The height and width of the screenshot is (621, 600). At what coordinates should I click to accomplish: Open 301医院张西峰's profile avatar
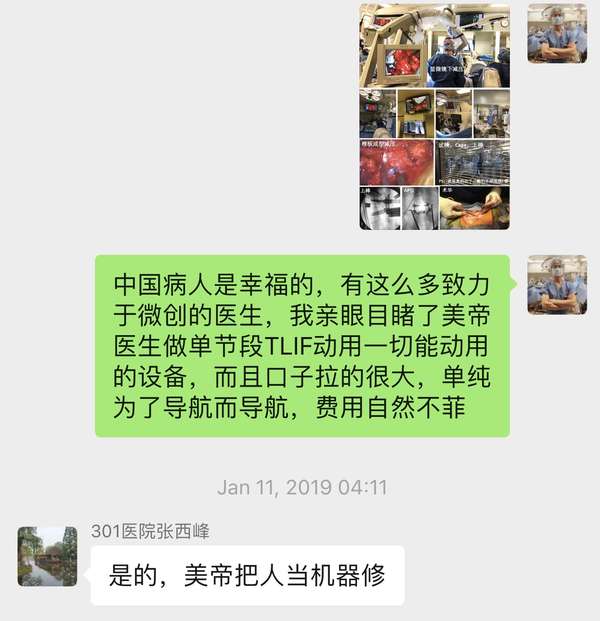point(47,556)
